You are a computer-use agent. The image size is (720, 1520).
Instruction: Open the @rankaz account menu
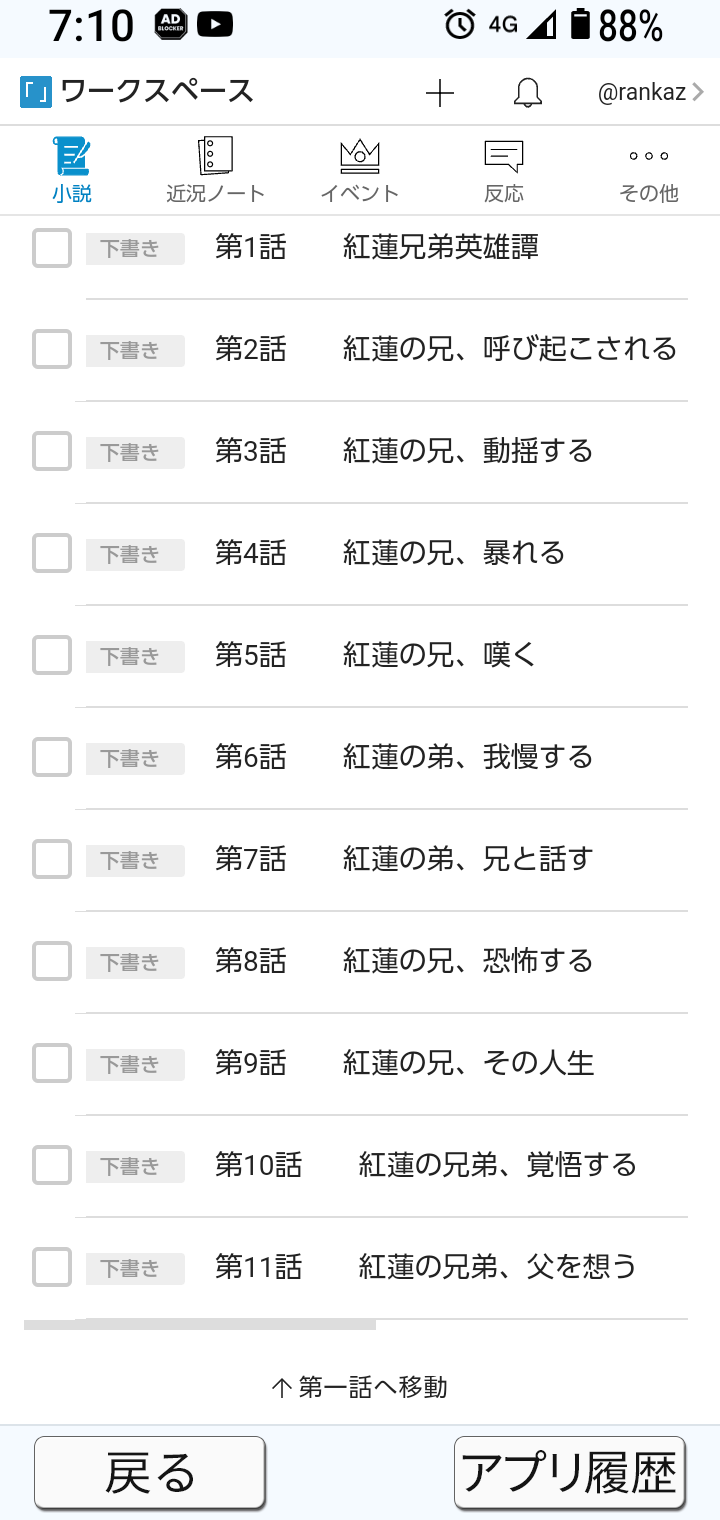point(650,93)
